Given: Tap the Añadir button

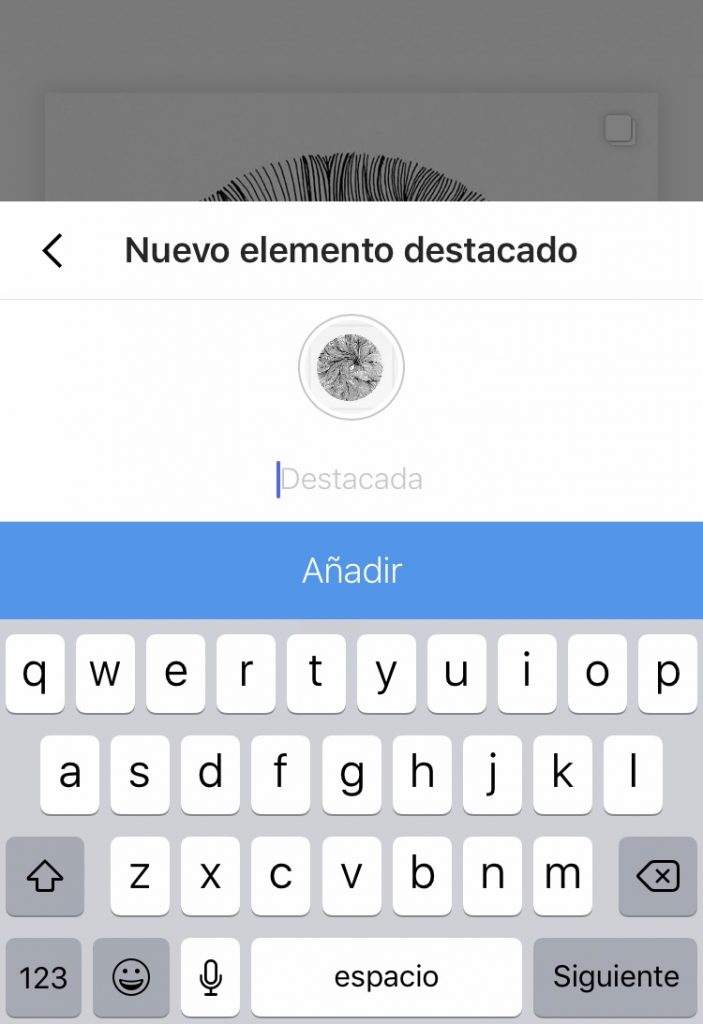Looking at the screenshot, I should (351, 570).
